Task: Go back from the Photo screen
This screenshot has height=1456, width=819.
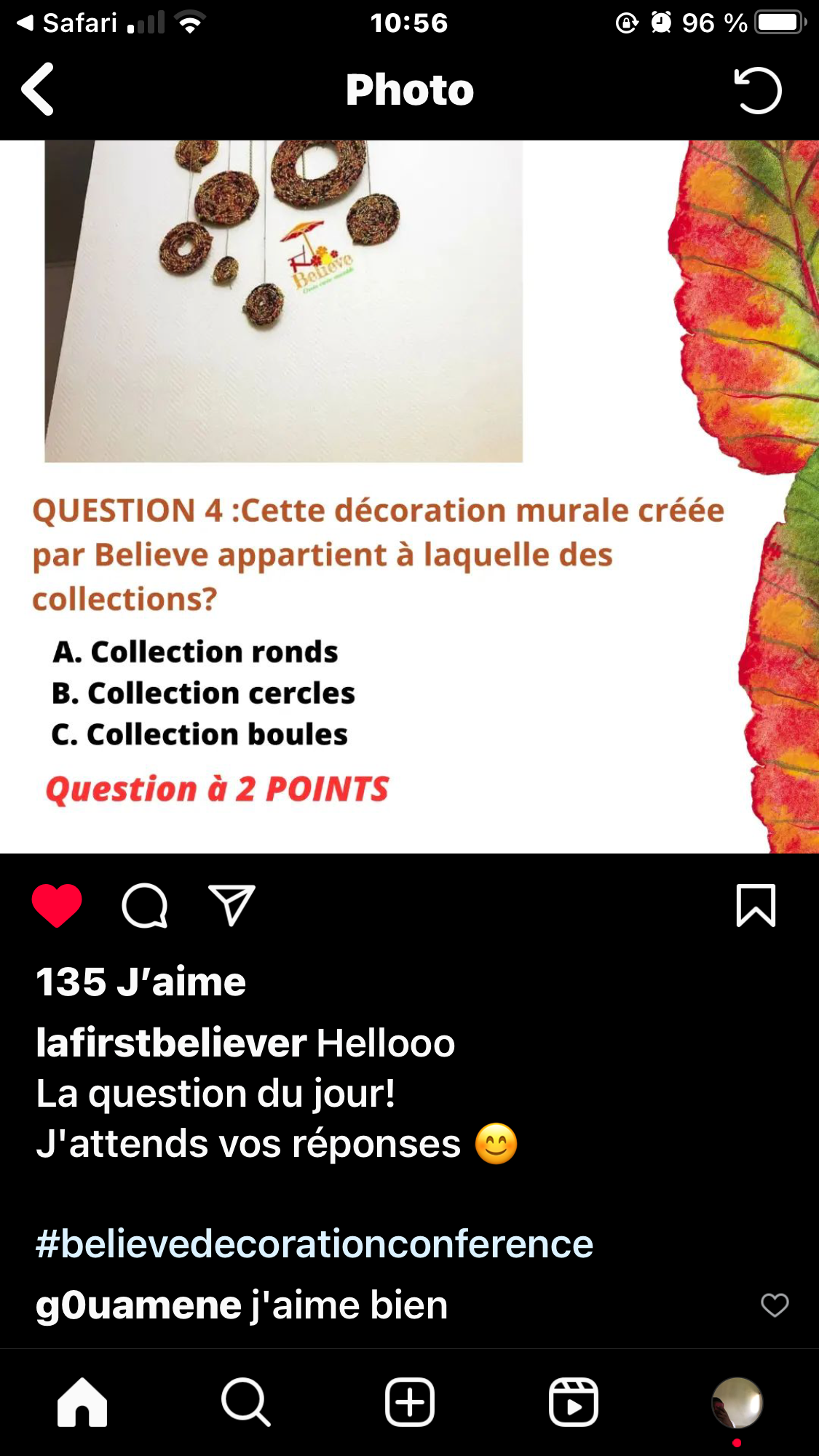Action: point(38,89)
